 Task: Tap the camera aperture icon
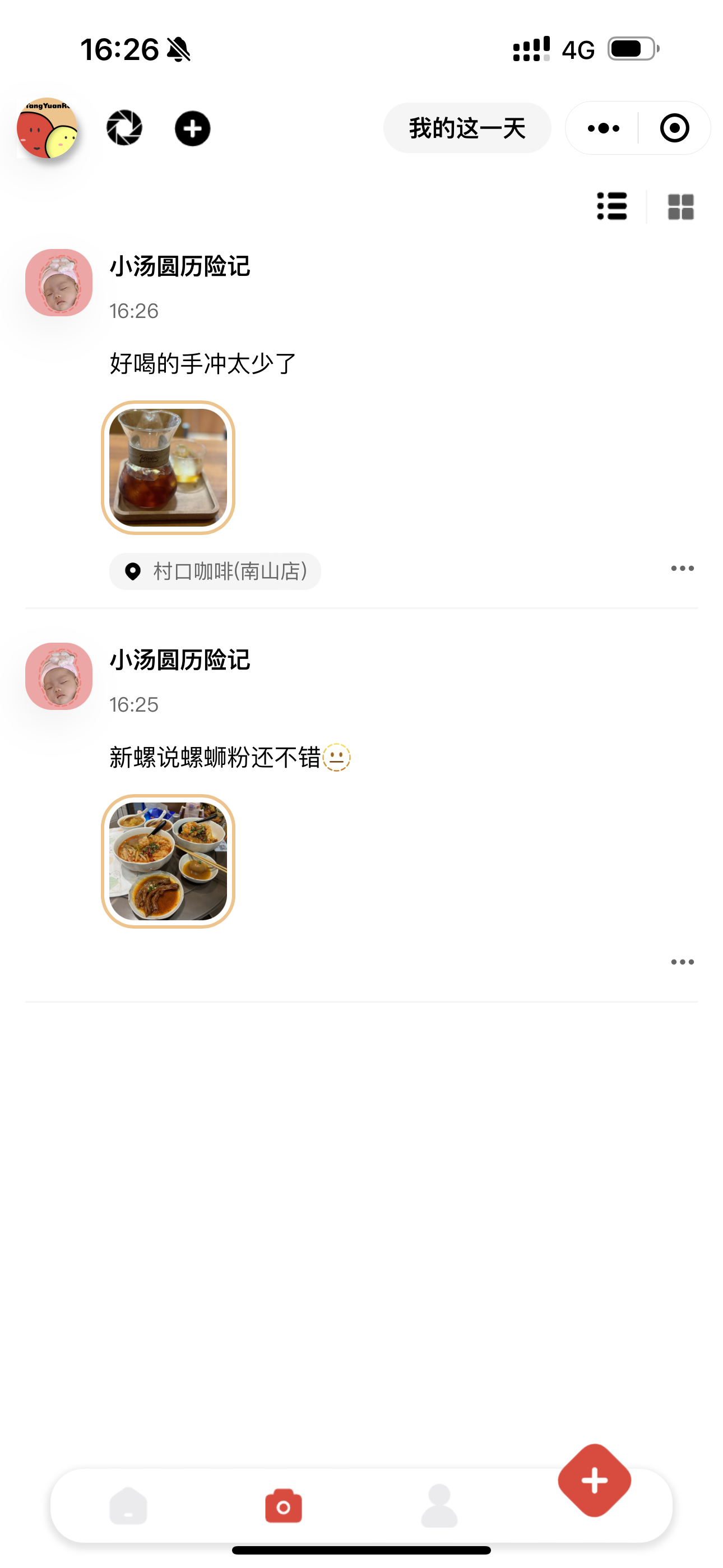point(124,128)
